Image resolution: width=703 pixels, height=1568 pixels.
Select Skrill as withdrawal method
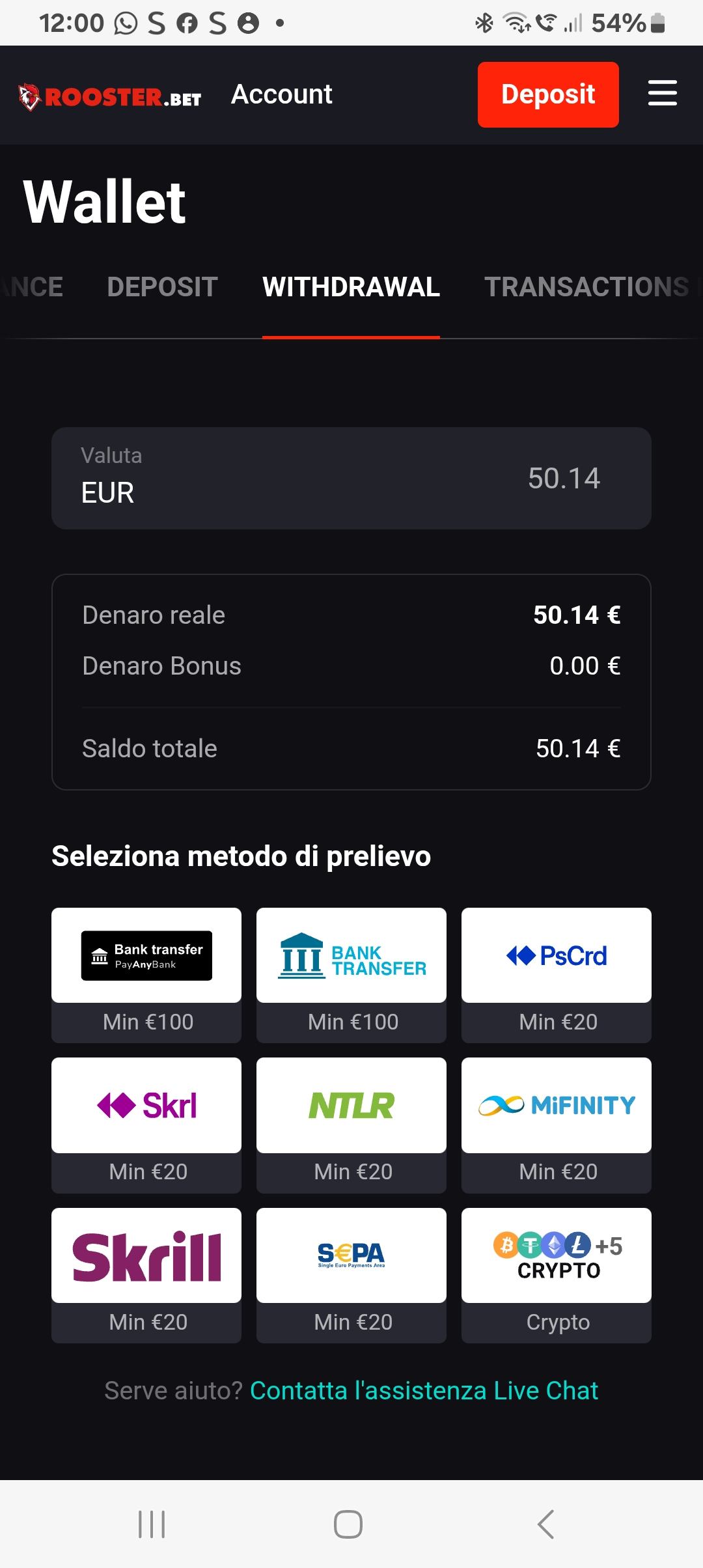[146, 1255]
